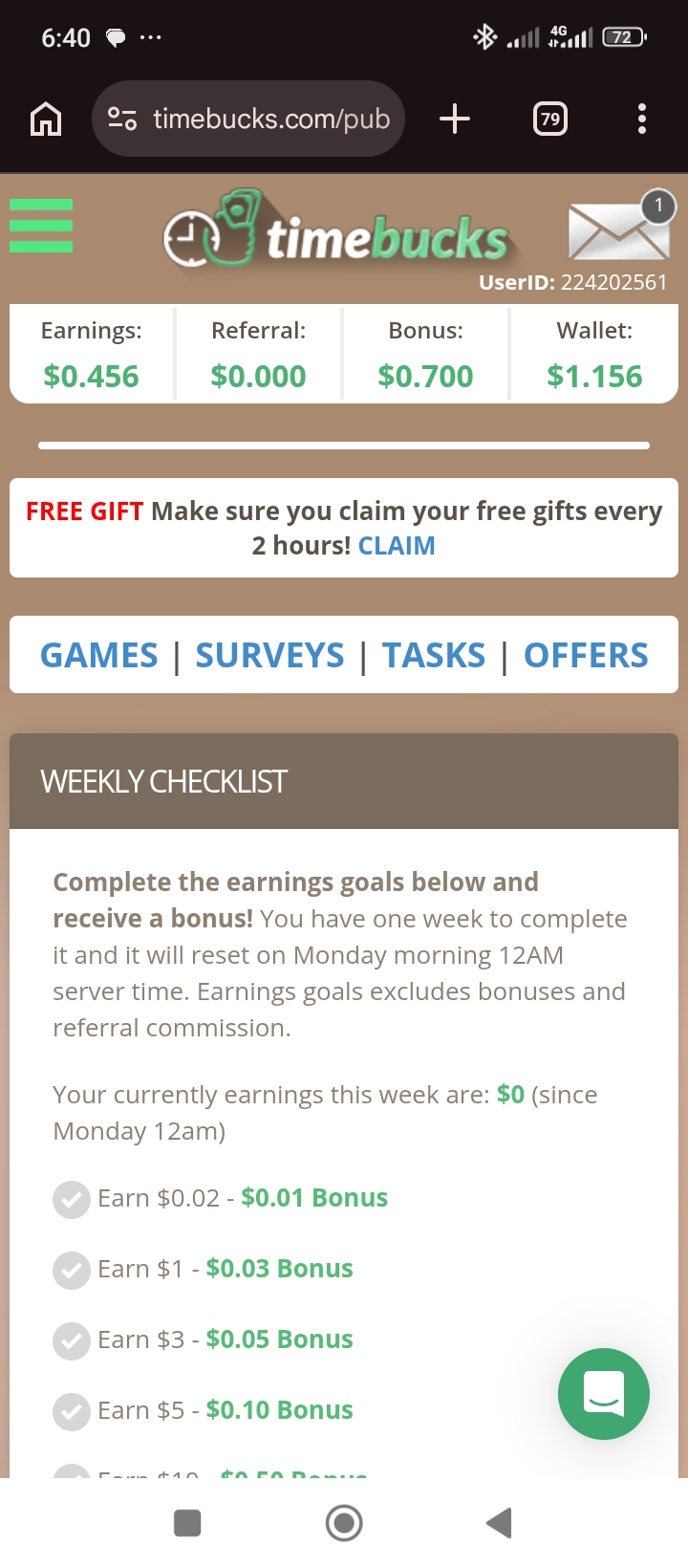Go to the GAMES section
This screenshot has height=1568, width=688.
(99, 656)
